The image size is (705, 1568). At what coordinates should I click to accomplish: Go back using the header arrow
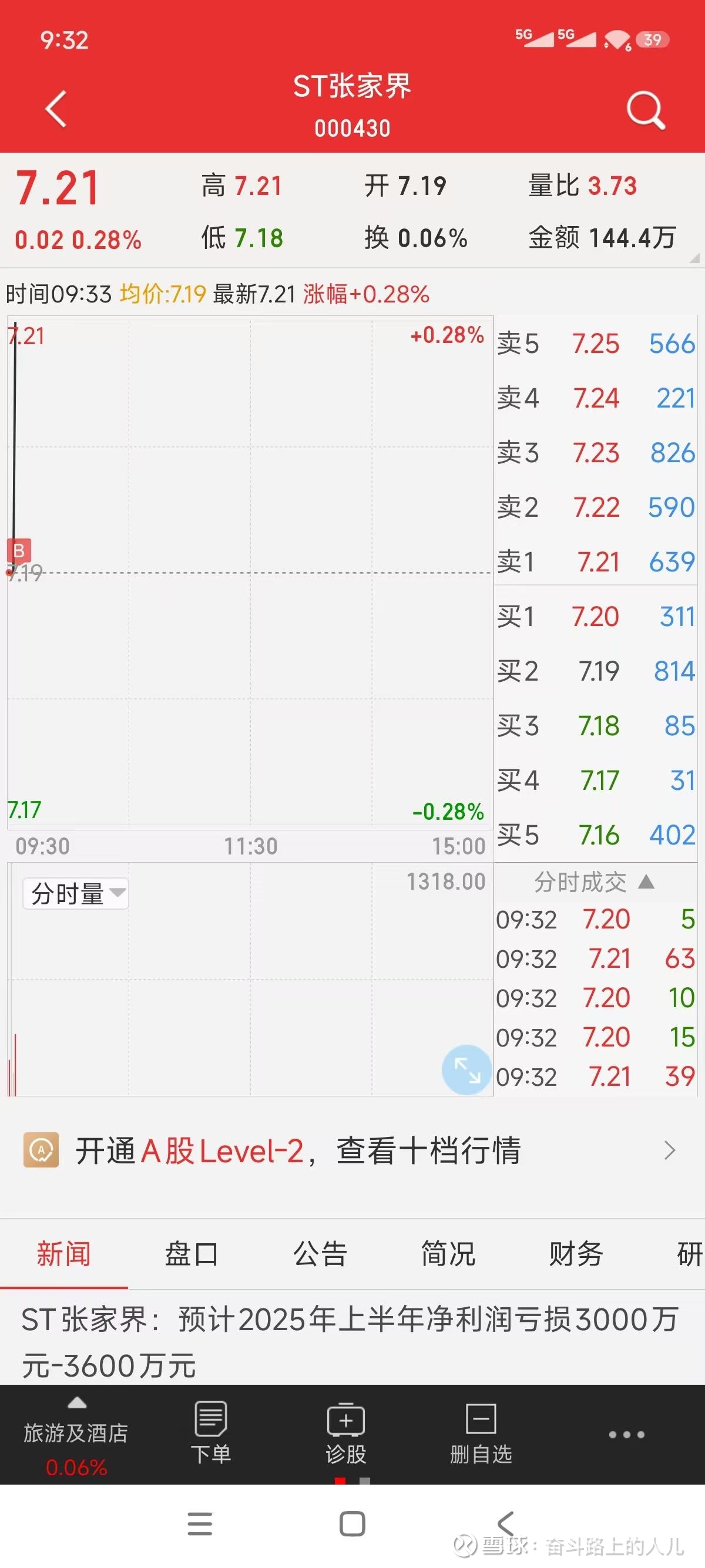click(55, 110)
